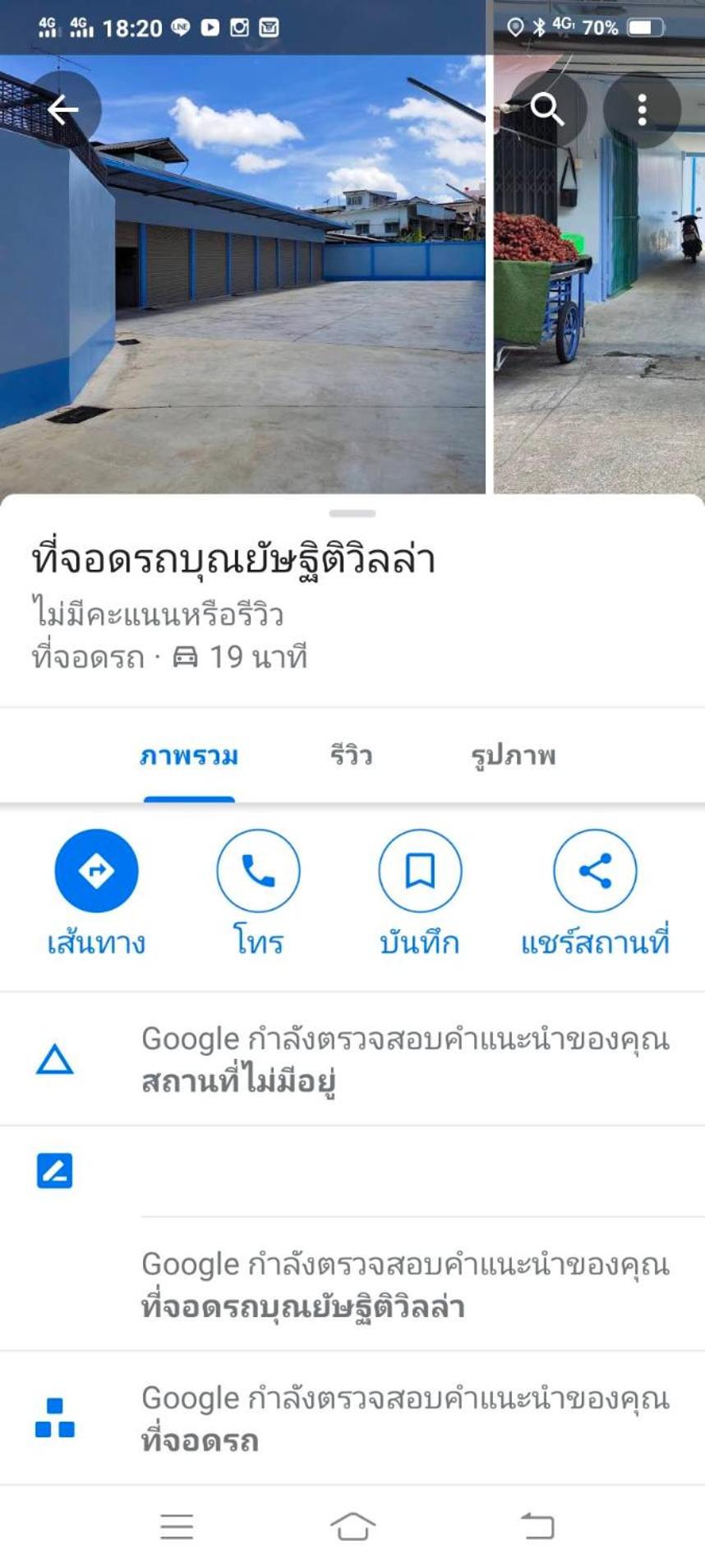The height and width of the screenshot is (1568, 705).
Task: Go back using the top-left arrow
Action: 62,109
